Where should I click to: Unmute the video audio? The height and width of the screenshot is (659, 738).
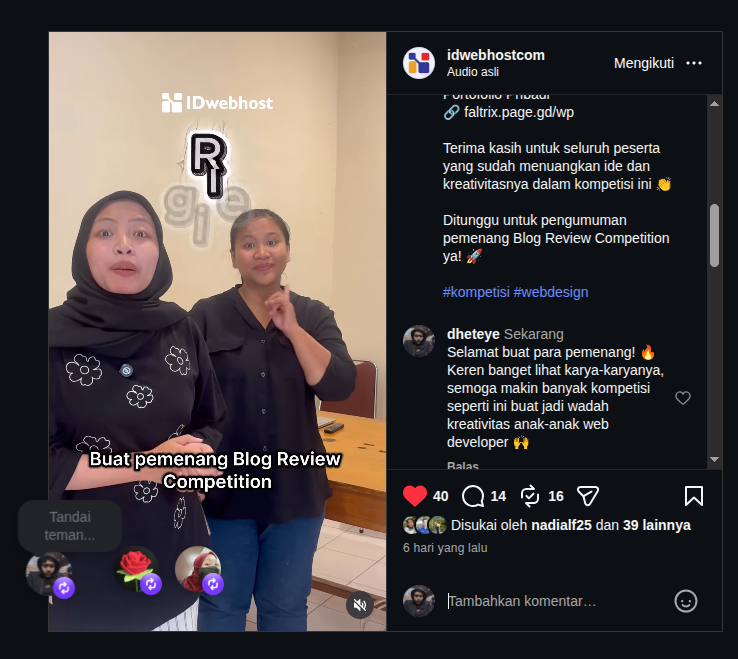[x=360, y=605]
